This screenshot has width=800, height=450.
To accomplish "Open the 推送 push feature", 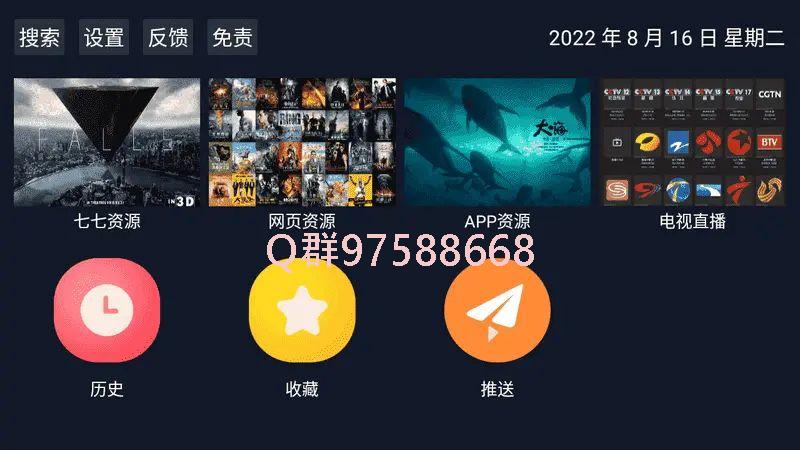I will coord(497,313).
